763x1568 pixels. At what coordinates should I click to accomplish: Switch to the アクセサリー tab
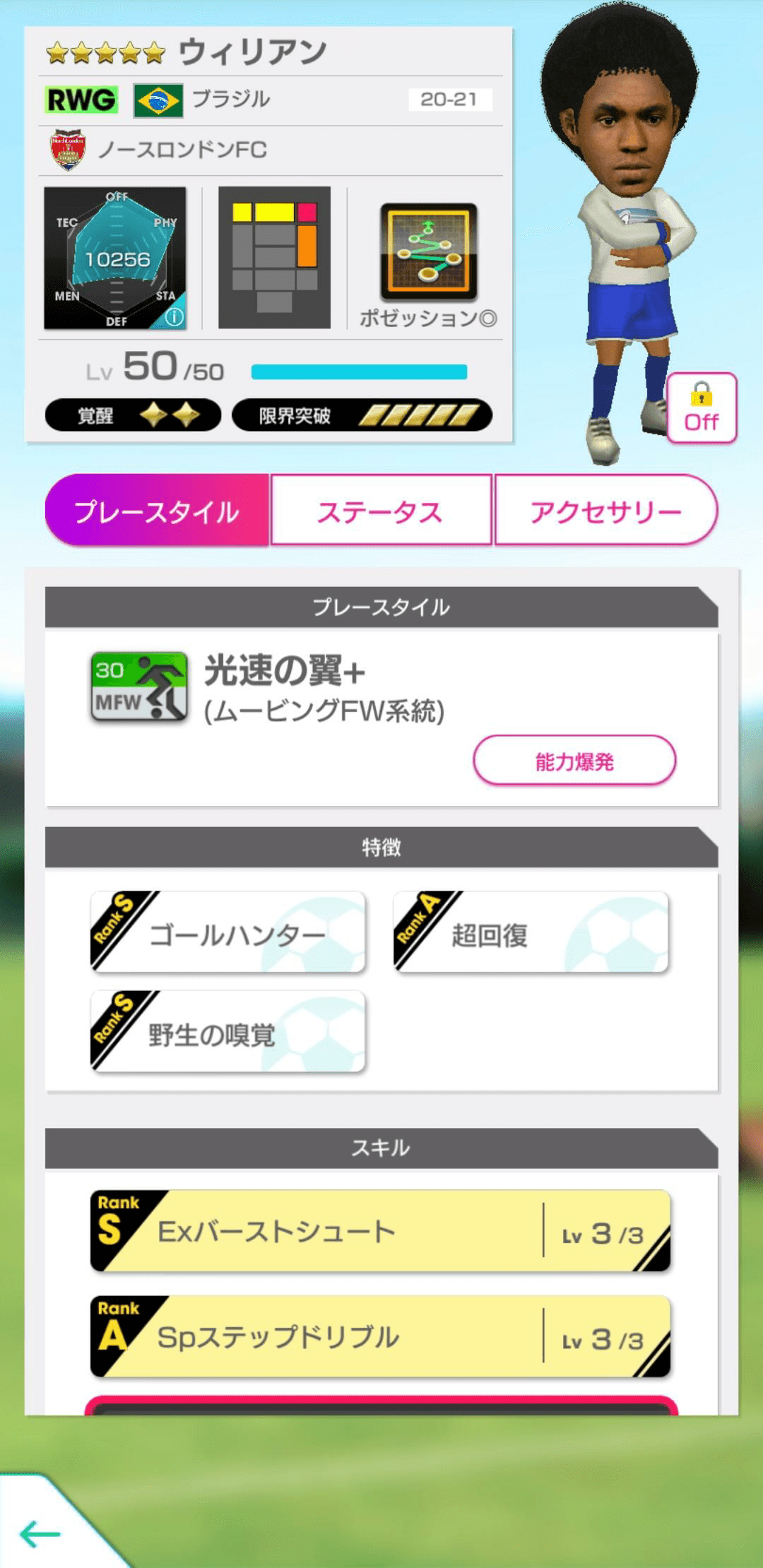point(606,512)
